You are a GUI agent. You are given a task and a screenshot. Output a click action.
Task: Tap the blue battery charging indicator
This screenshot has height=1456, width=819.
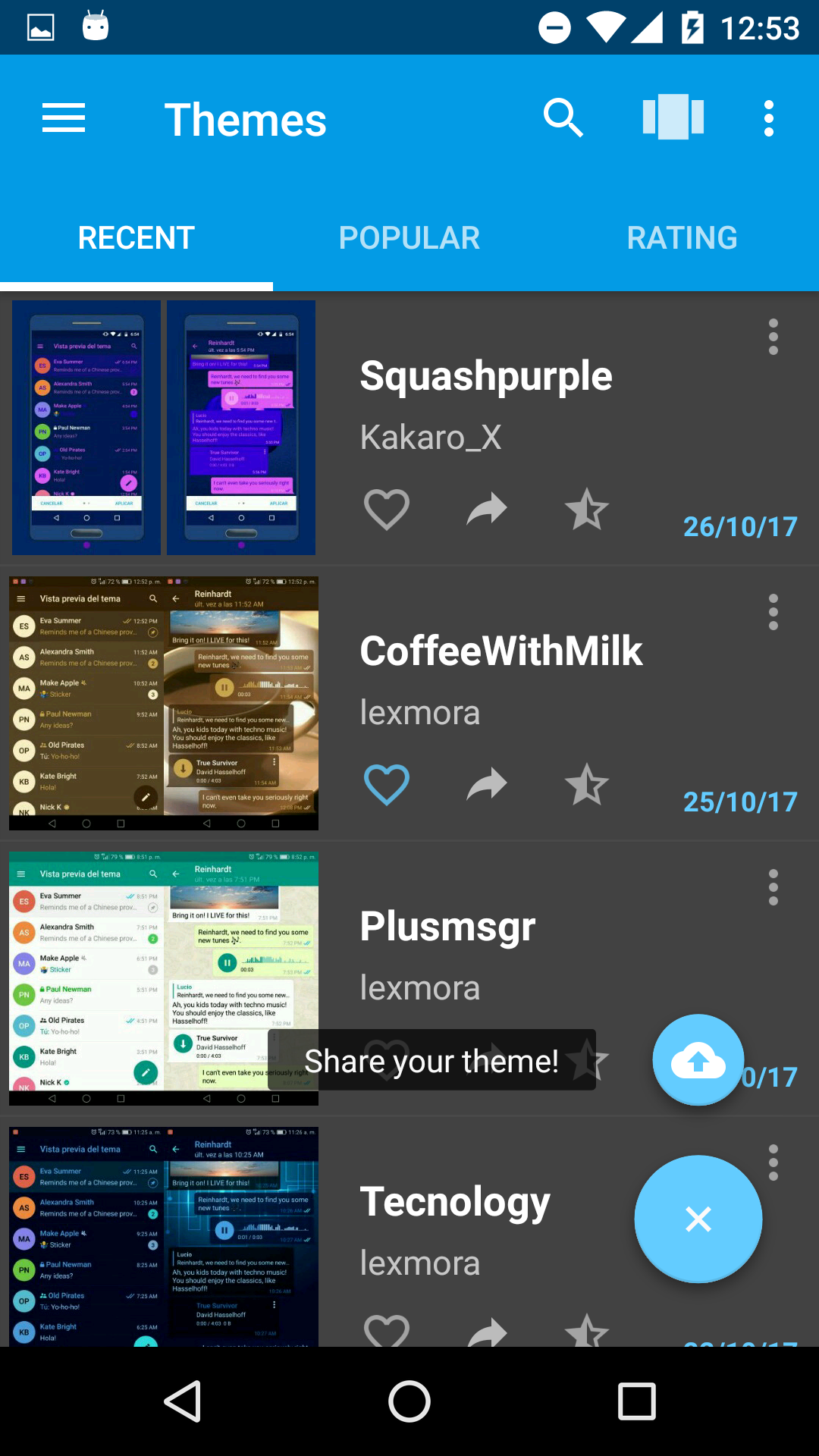pos(691,26)
